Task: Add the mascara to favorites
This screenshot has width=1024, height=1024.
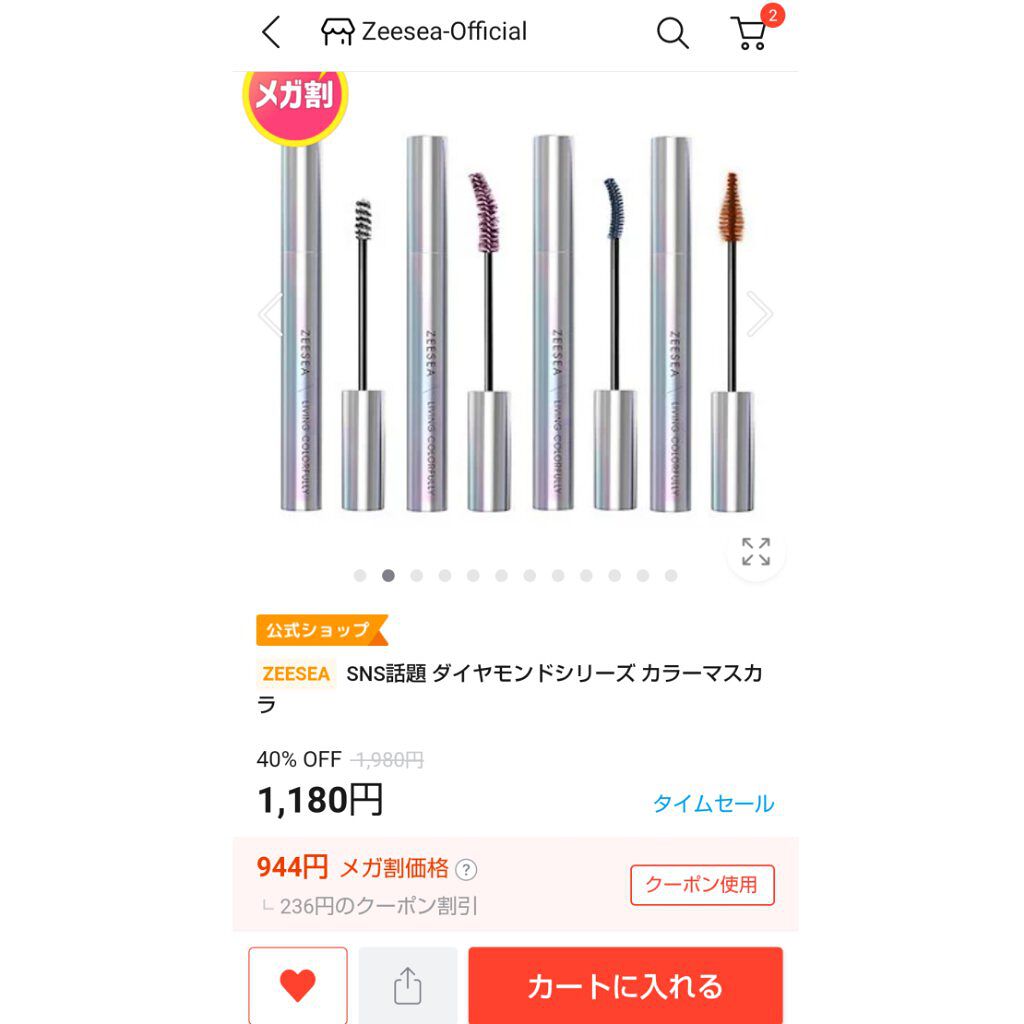Action: pyautogui.click(x=297, y=986)
